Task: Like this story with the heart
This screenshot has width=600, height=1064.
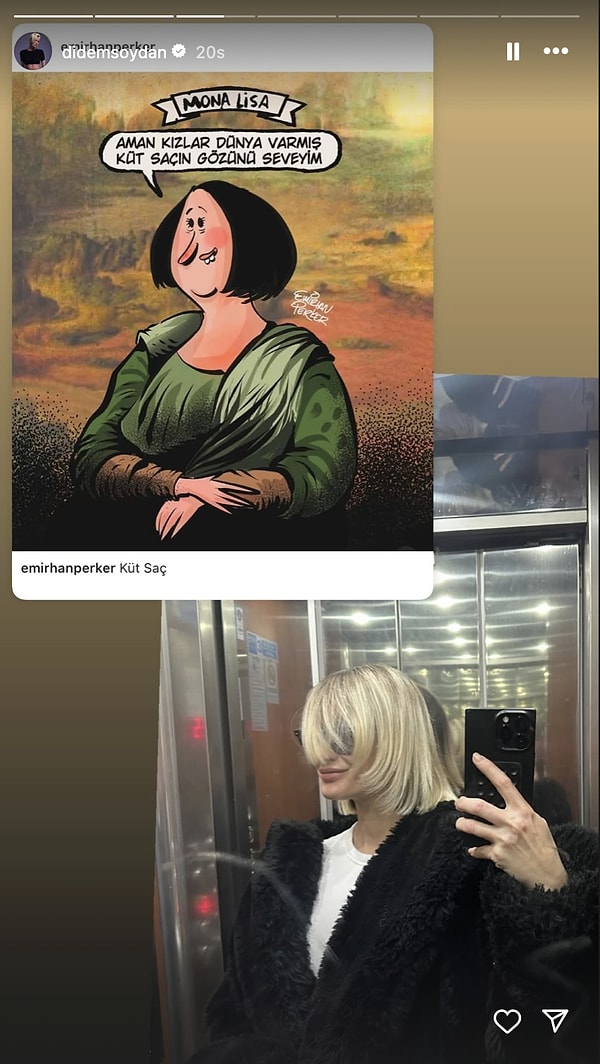Action: (x=508, y=1020)
